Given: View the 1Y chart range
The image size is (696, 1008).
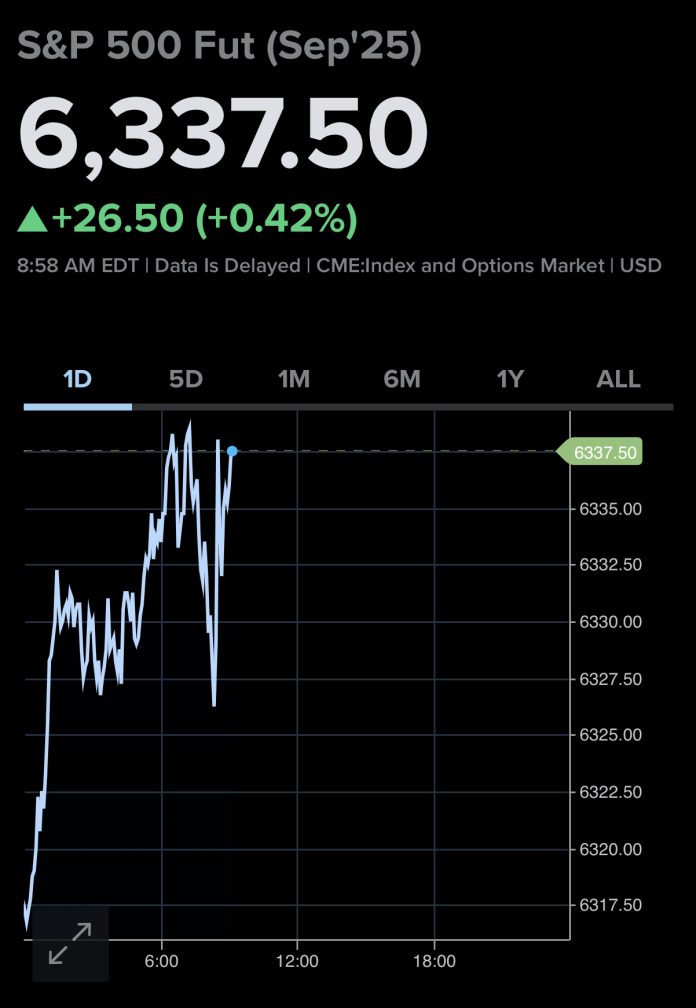Looking at the screenshot, I should coord(510,380).
